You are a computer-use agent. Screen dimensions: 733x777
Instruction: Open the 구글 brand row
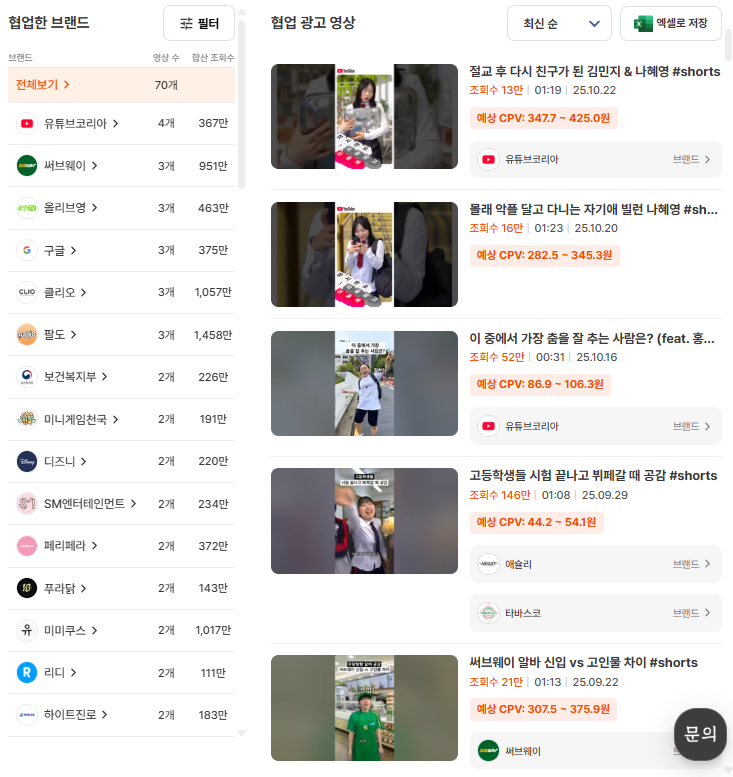[122, 250]
